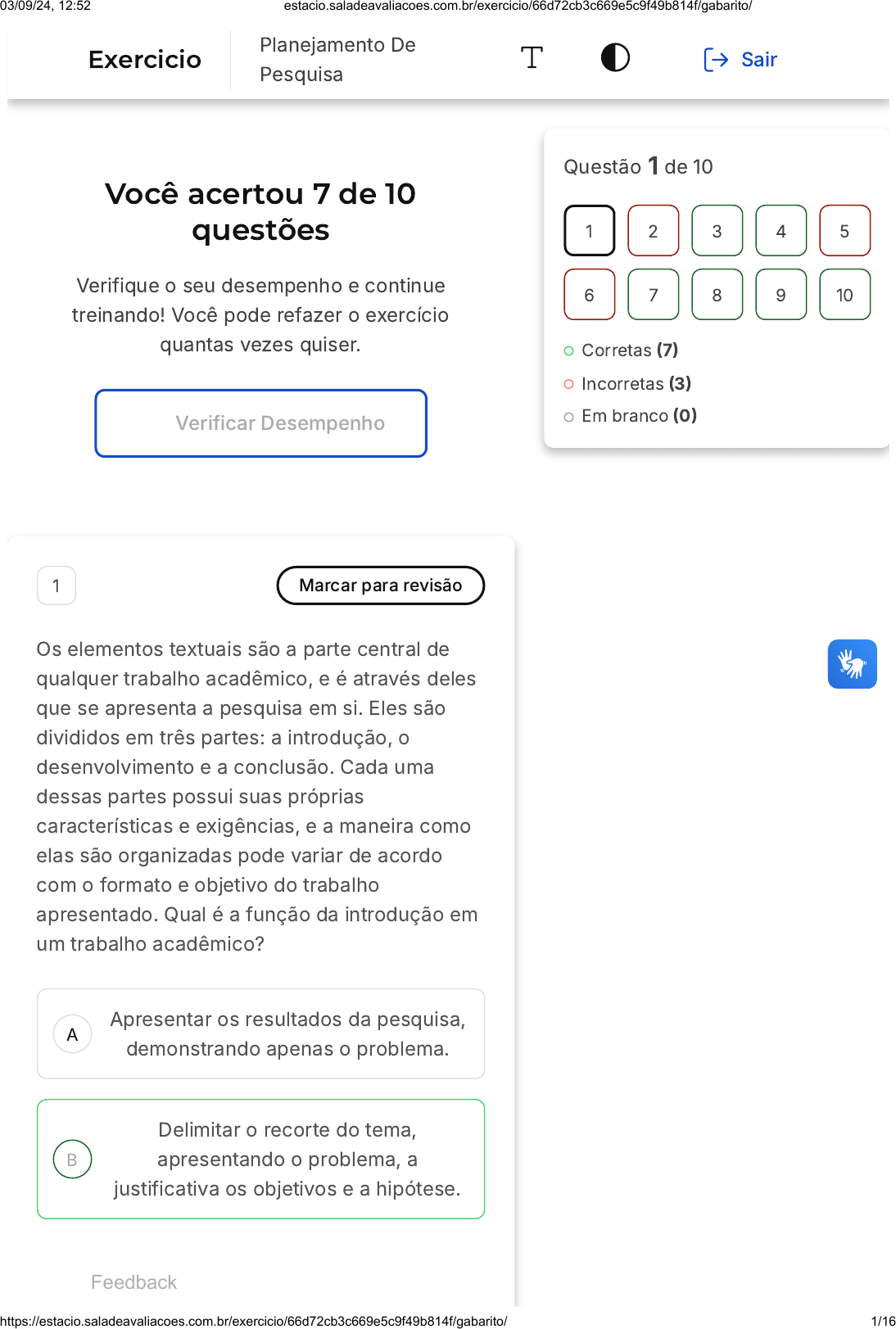
Task: Tap Marcar para revisão
Action: tap(381, 585)
